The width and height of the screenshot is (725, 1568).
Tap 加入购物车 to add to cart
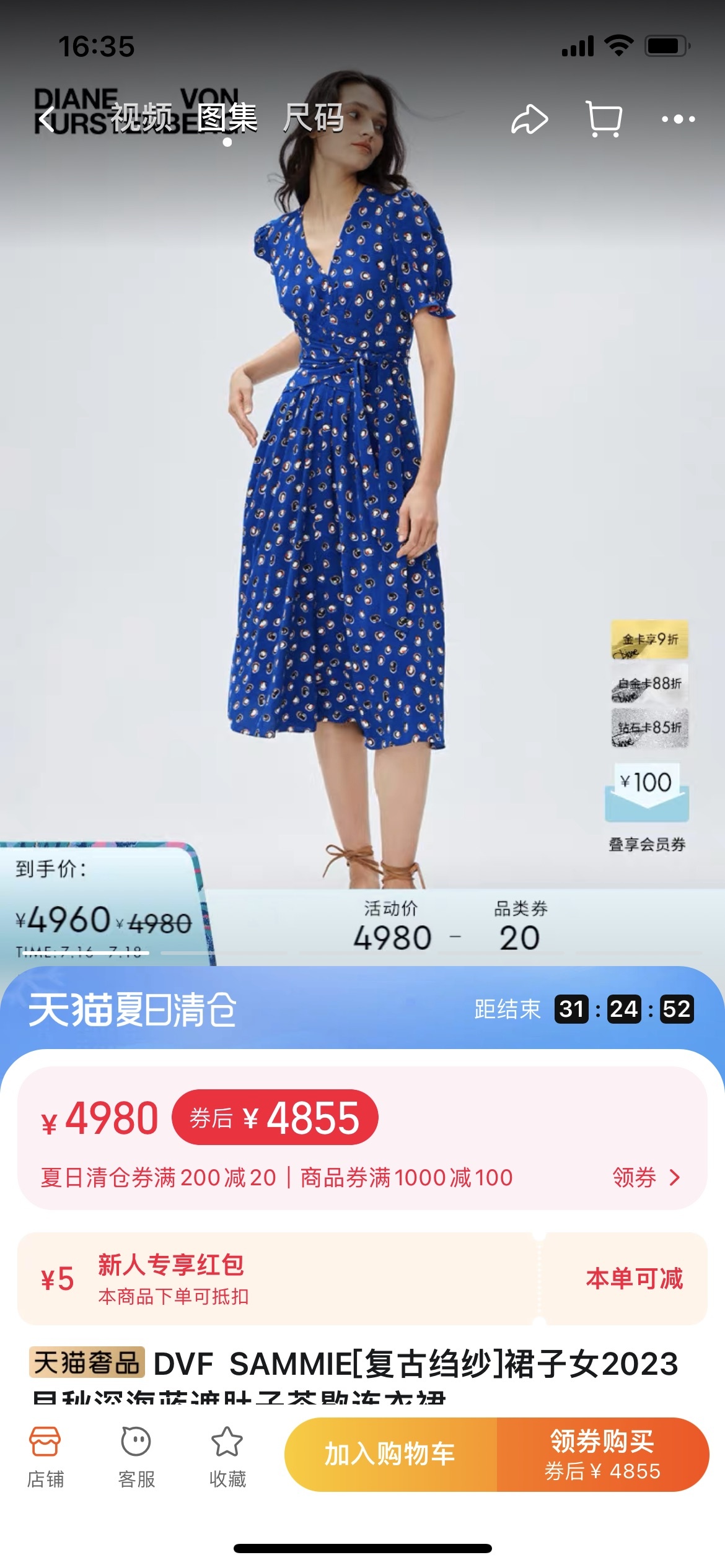click(x=390, y=1453)
